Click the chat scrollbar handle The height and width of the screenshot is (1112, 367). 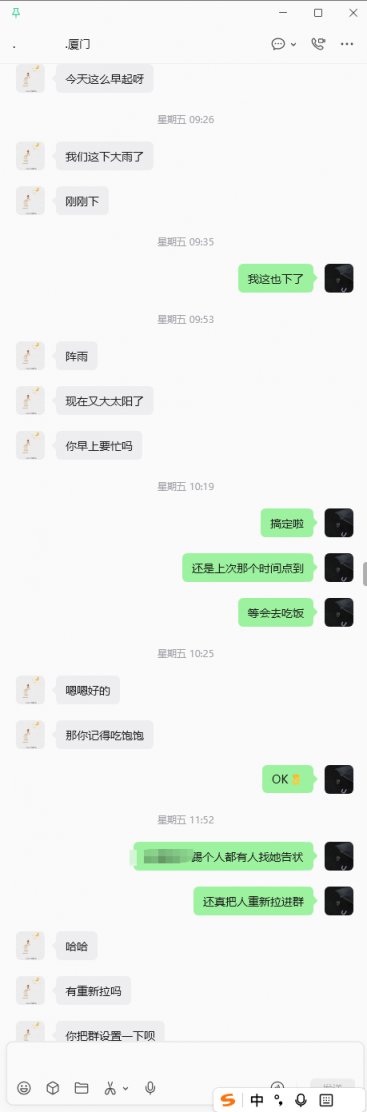click(365, 573)
